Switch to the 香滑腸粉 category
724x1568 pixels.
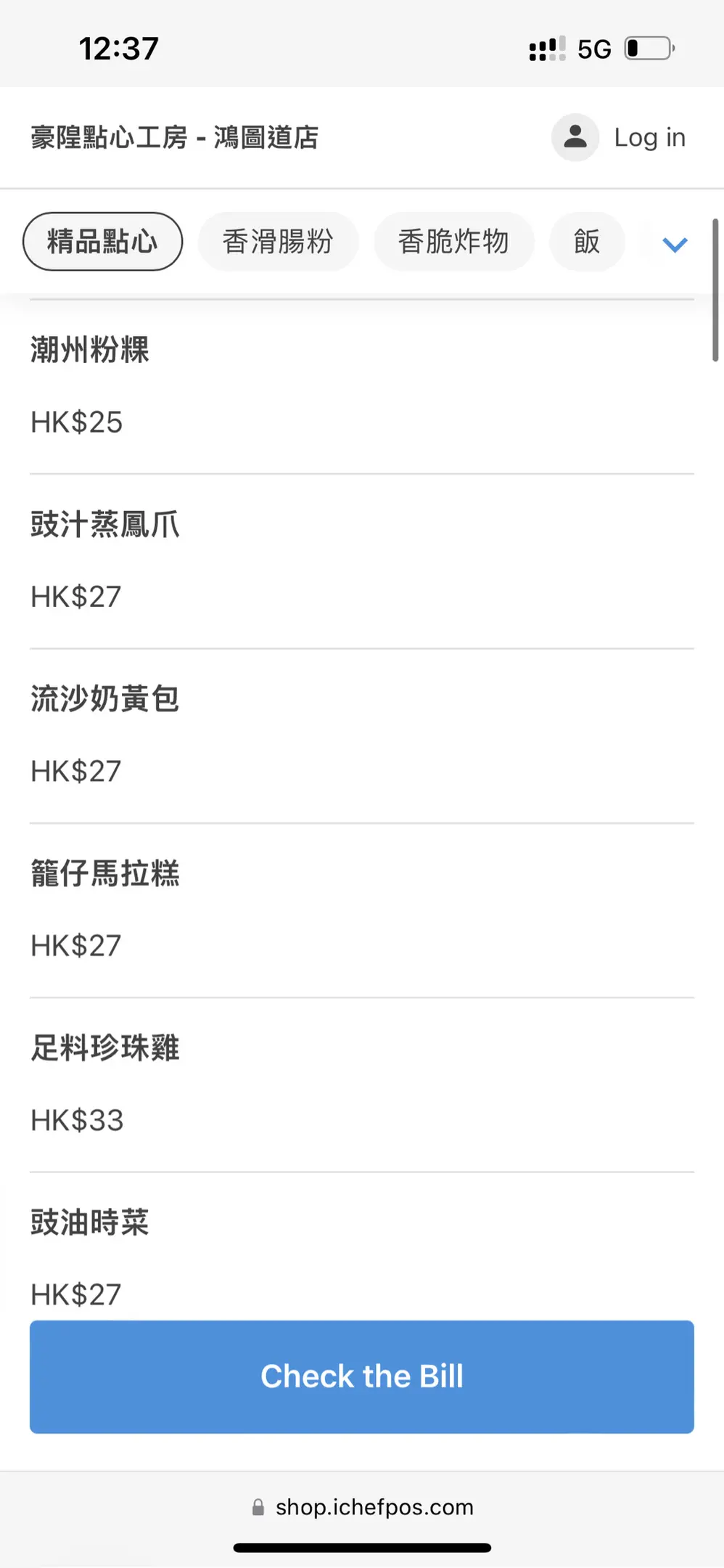[x=278, y=242]
